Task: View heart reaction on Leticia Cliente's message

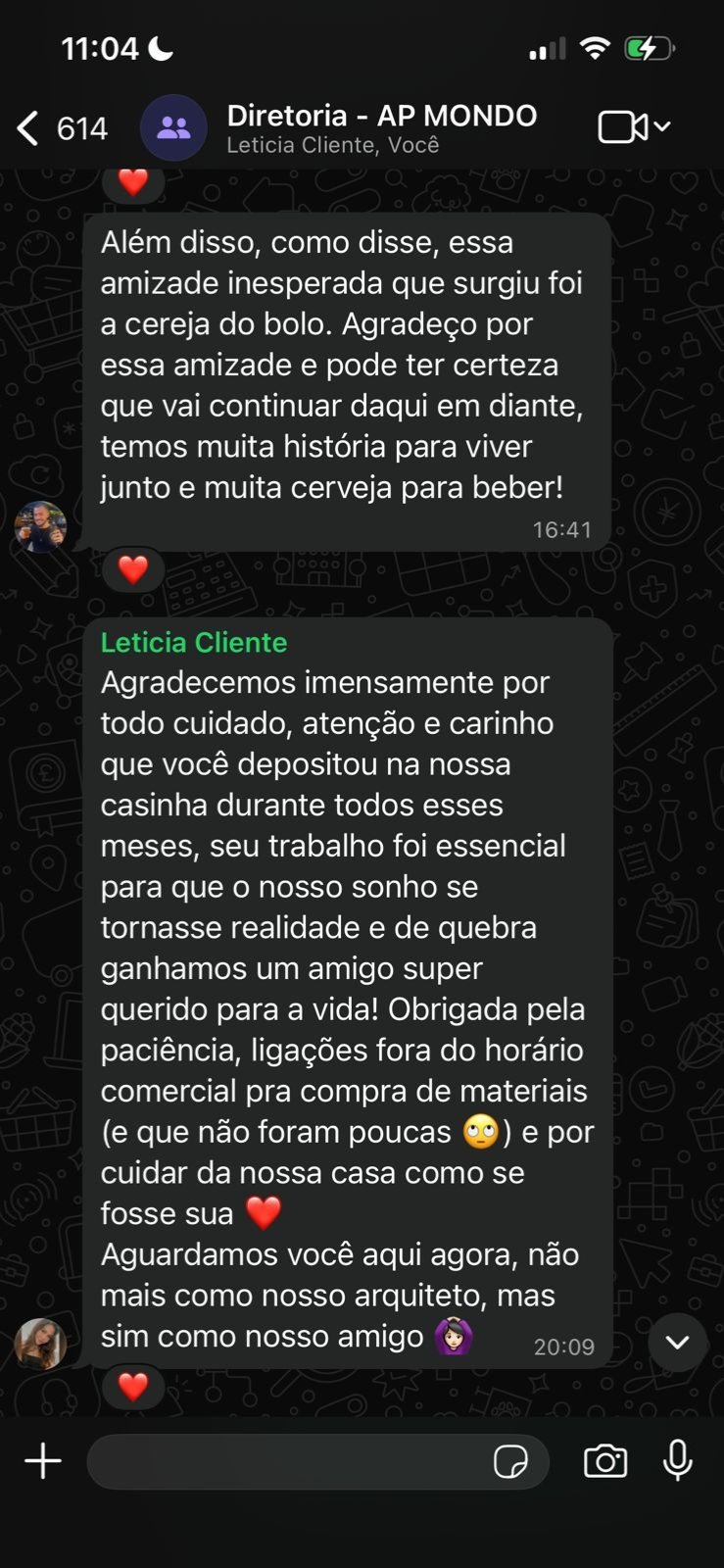Action: click(x=133, y=1387)
